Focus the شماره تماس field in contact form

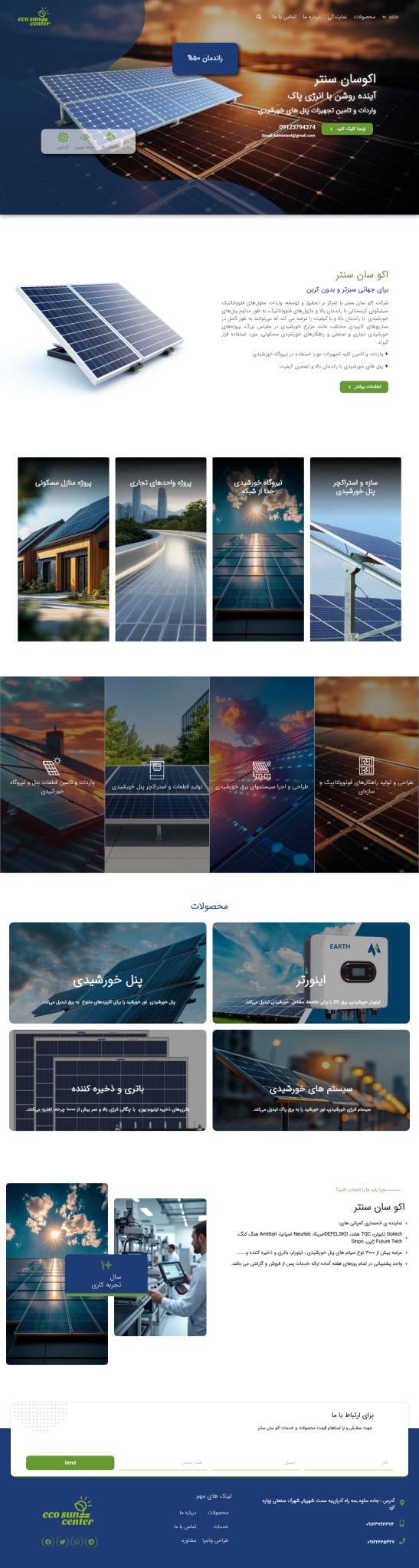162,1462
